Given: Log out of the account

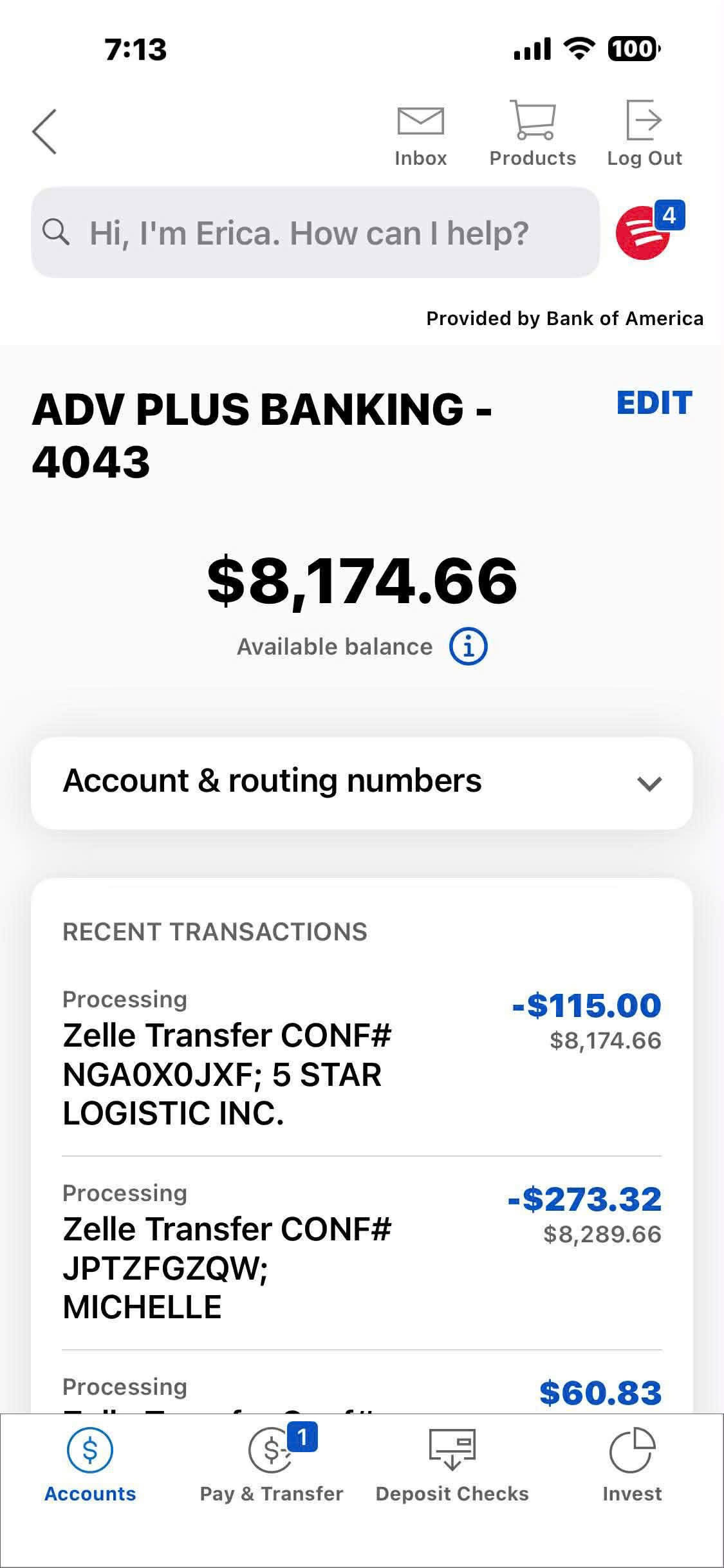Looking at the screenshot, I should click(x=644, y=133).
